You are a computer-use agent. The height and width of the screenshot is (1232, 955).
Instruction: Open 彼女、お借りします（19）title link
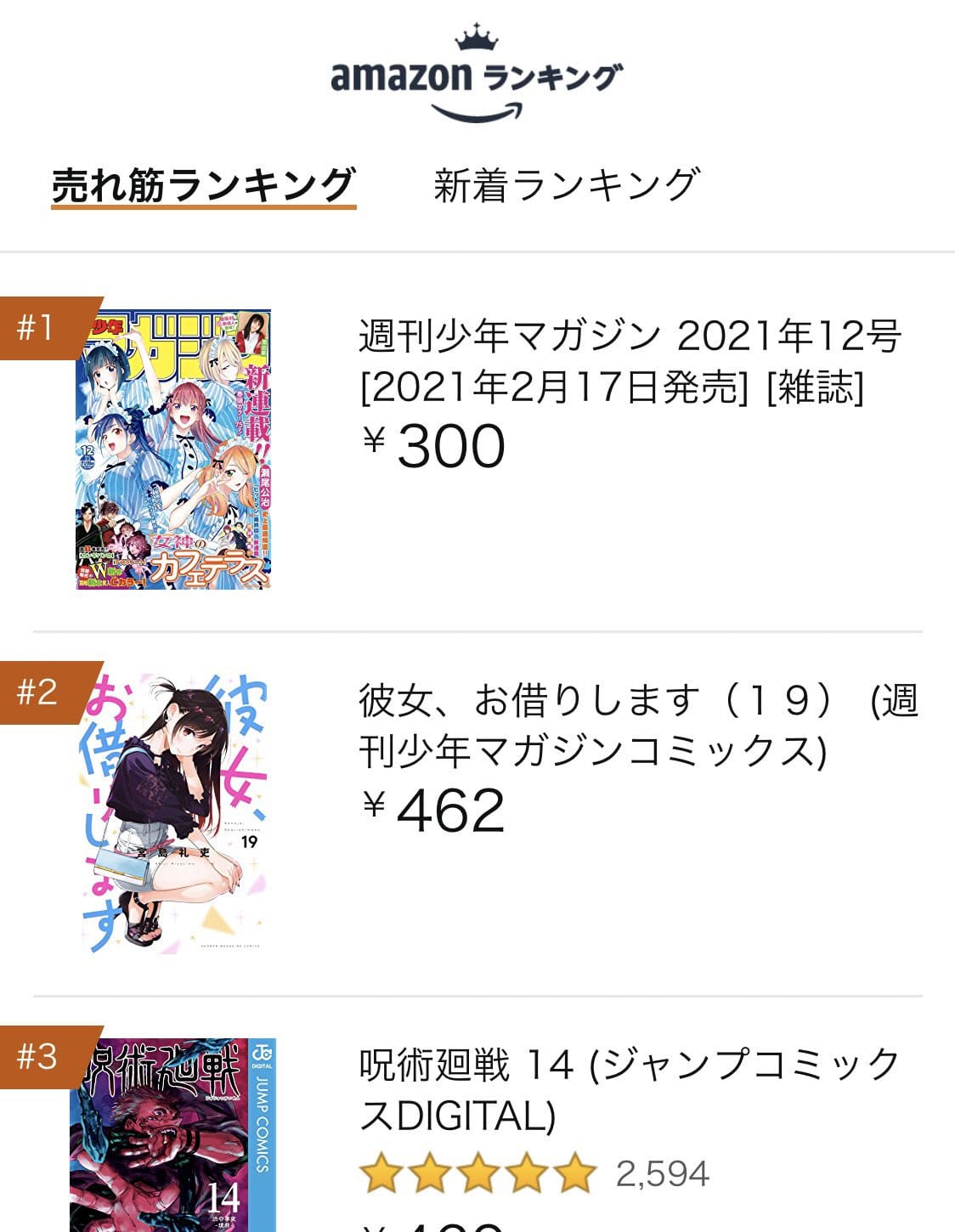(x=637, y=726)
